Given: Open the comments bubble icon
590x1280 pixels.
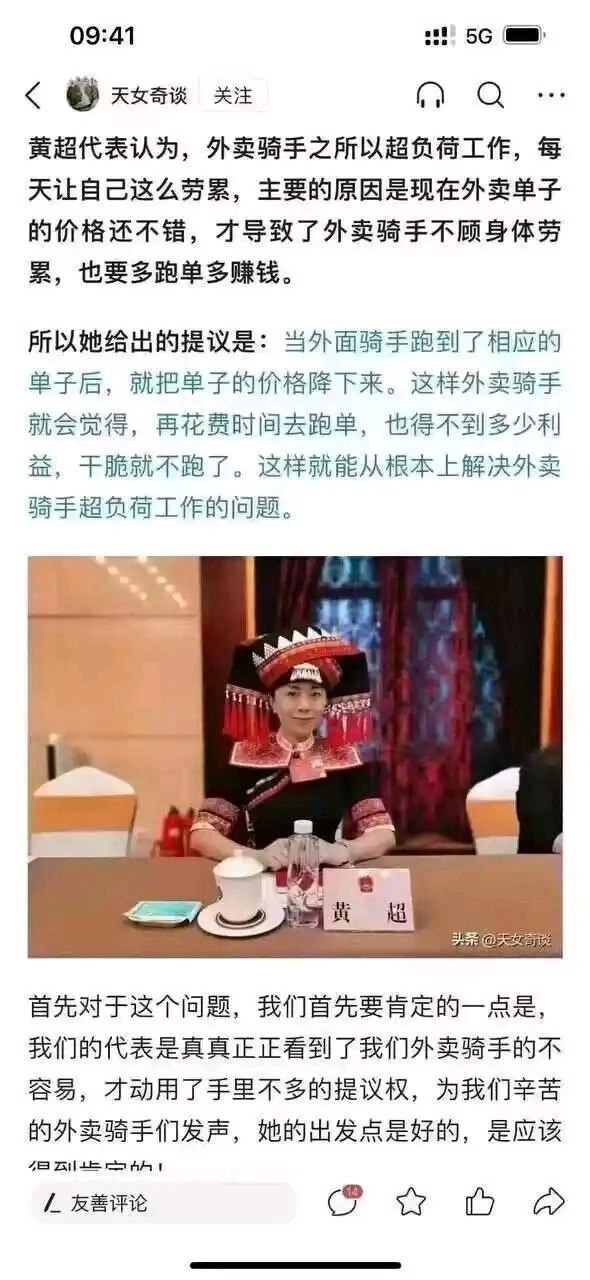Looking at the screenshot, I should 344,1201.
